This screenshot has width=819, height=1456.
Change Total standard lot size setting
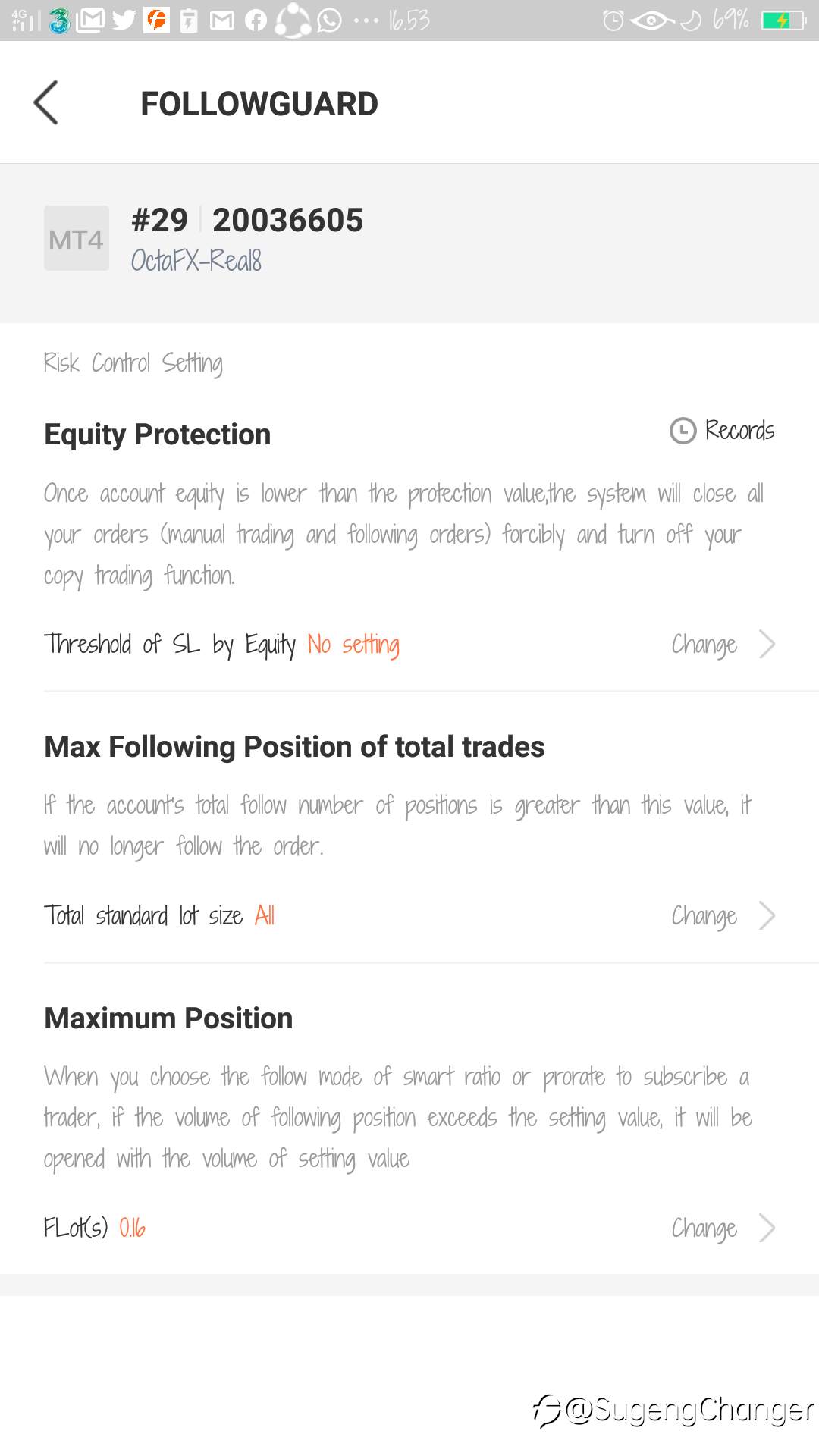pyautogui.click(x=723, y=916)
